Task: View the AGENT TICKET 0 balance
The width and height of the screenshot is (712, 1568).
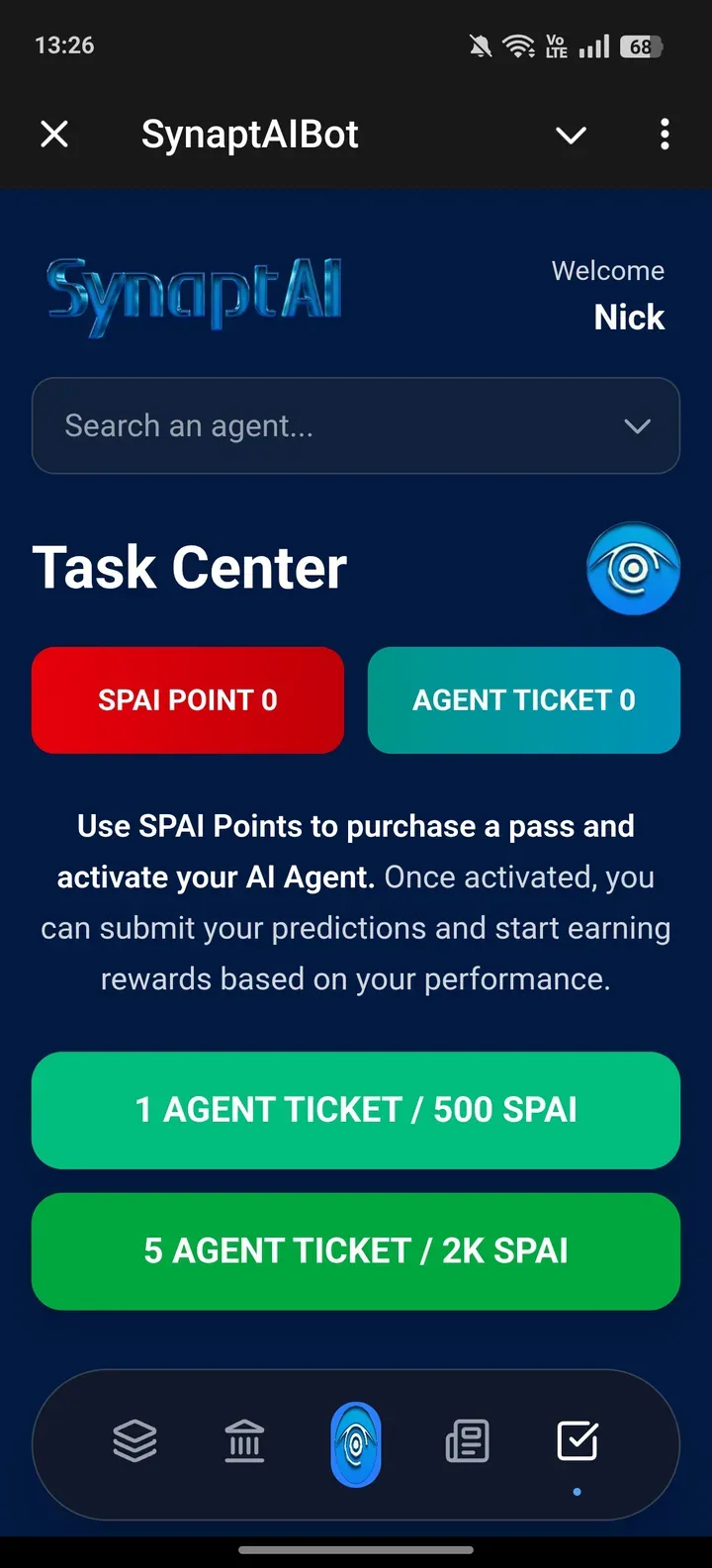Action: click(523, 699)
